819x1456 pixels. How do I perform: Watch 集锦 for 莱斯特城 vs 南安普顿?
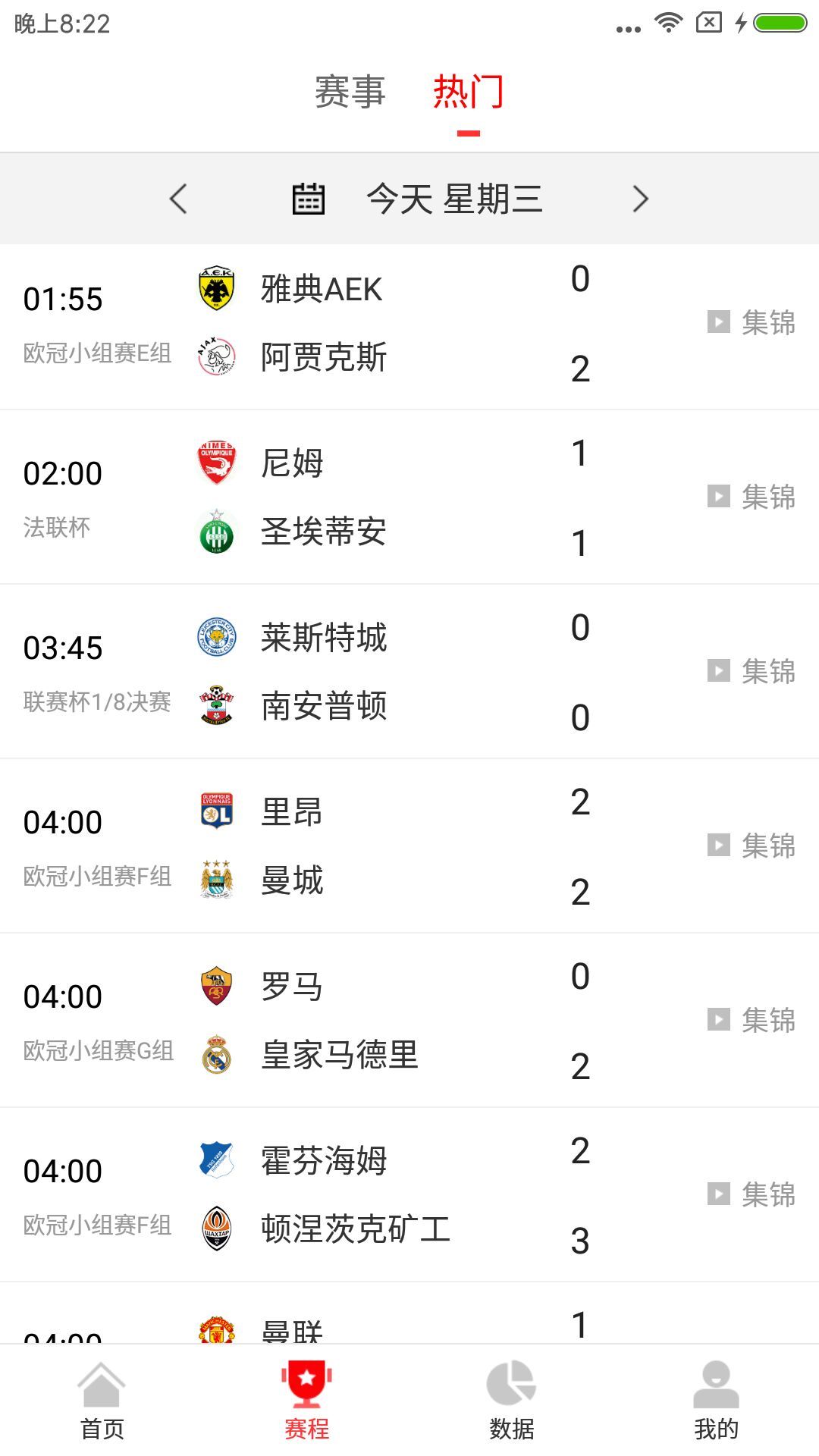(752, 671)
